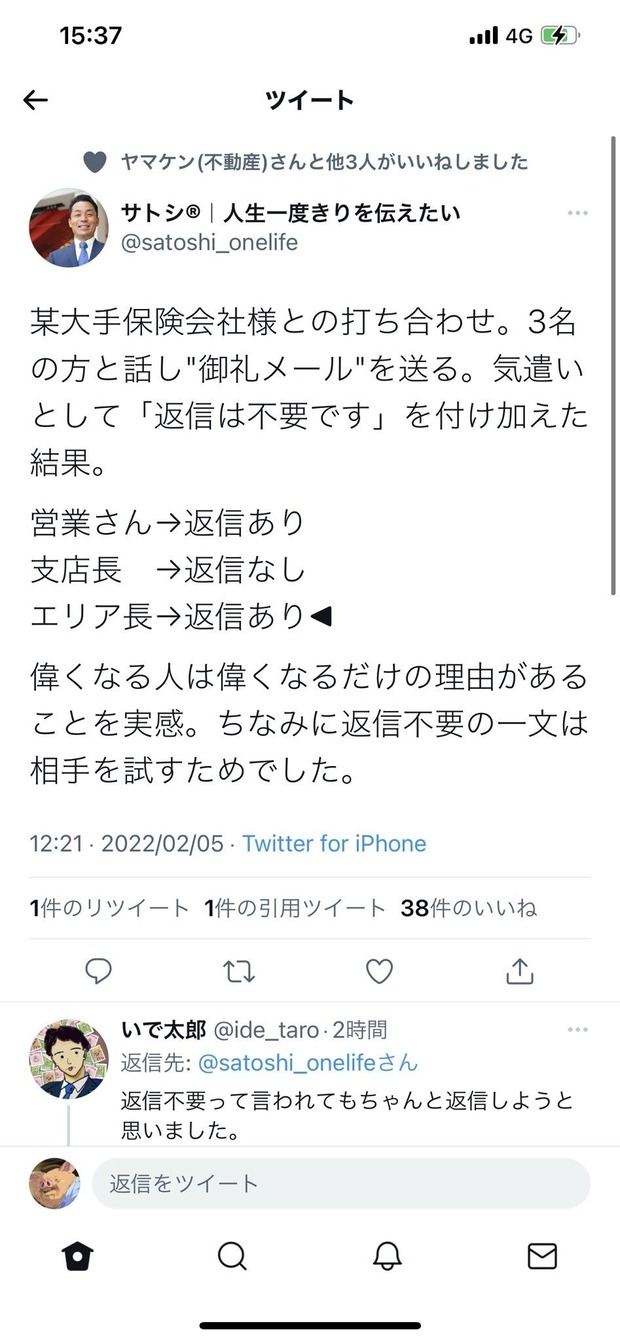The image size is (620, 1341).
Task: Open the overflow menu on いで太郎's reply
Action: coord(577,1030)
